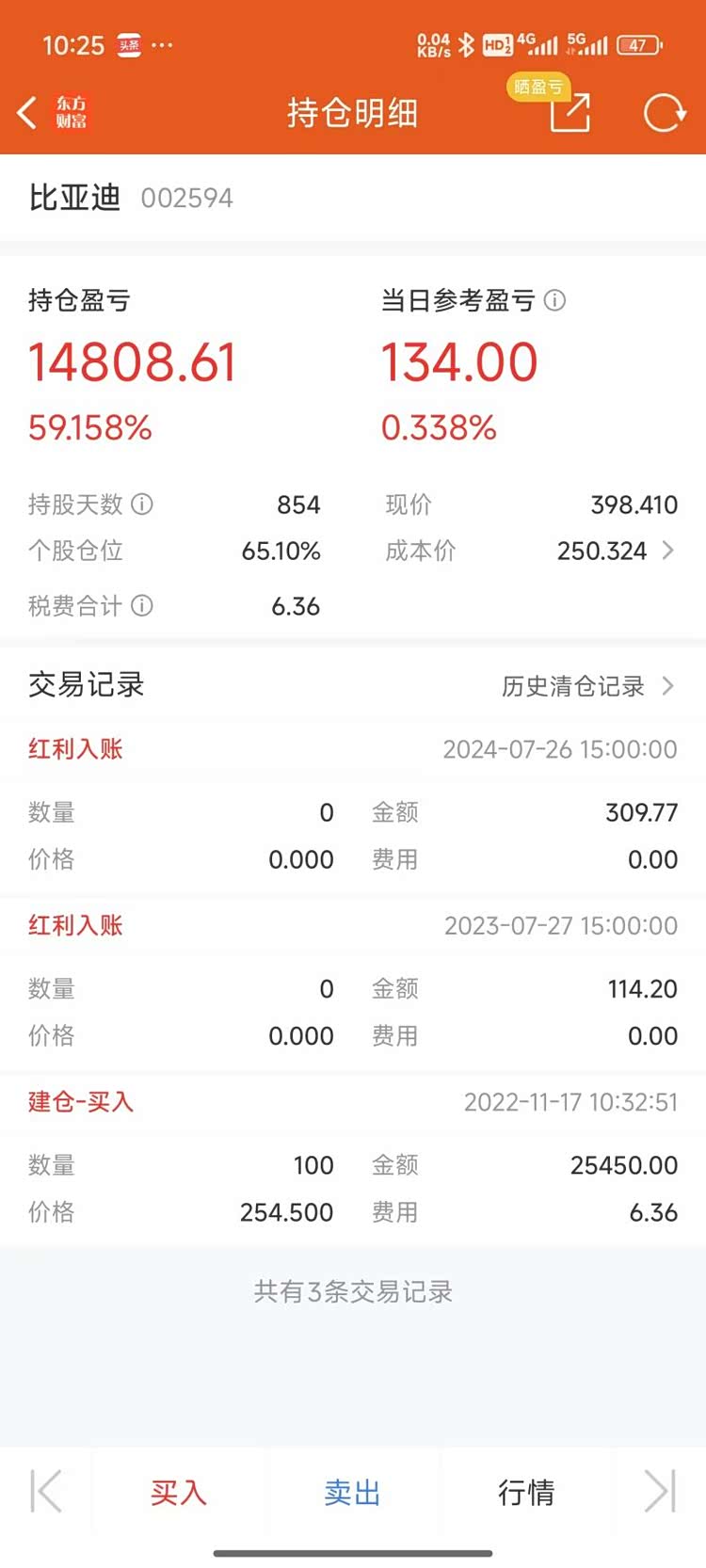Open 成本价 details chevron
The height and width of the screenshot is (1568, 706).
click(x=667, y=551)
